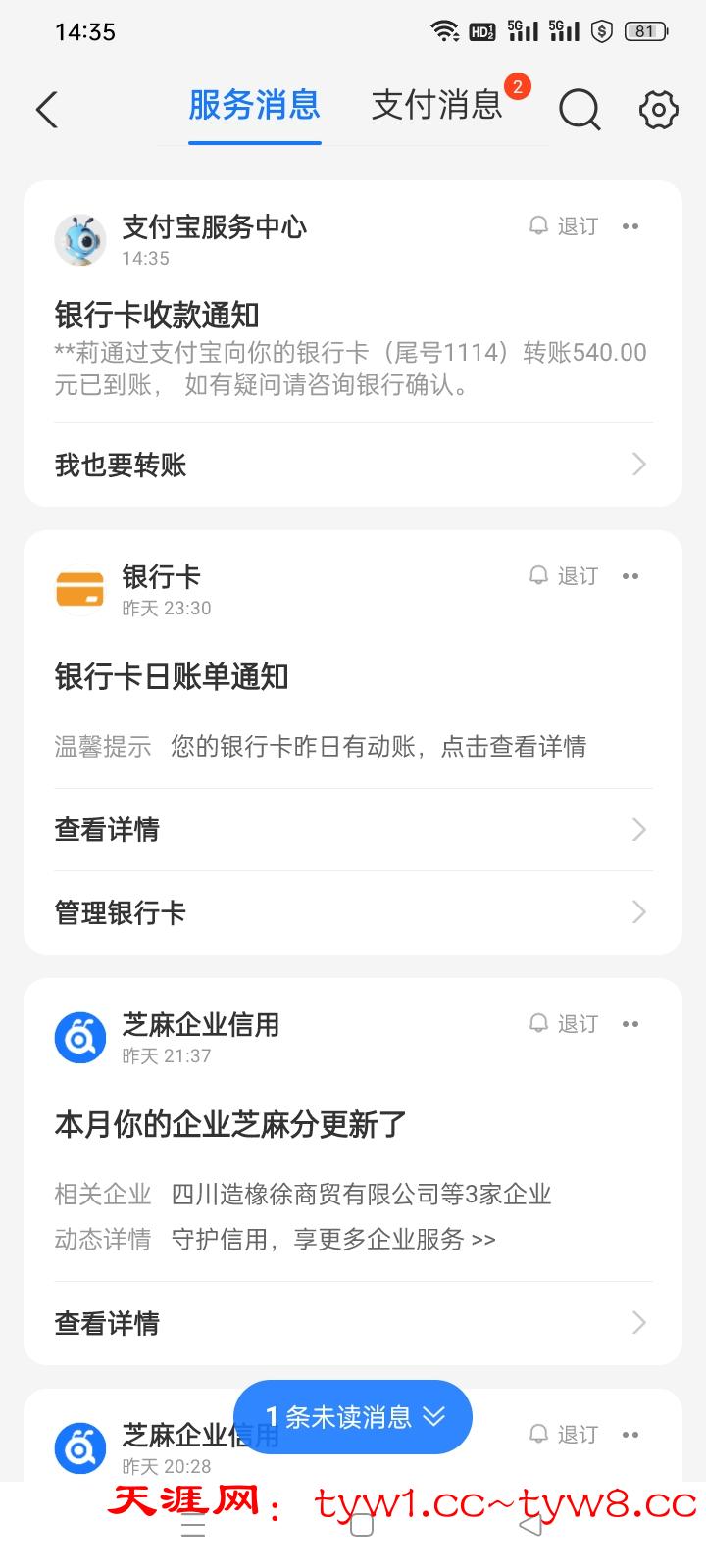Screen dimensions: 706x1568
Task: Unsubscribe (退订) from 银行卡 messages
Action: pos(564,576)
